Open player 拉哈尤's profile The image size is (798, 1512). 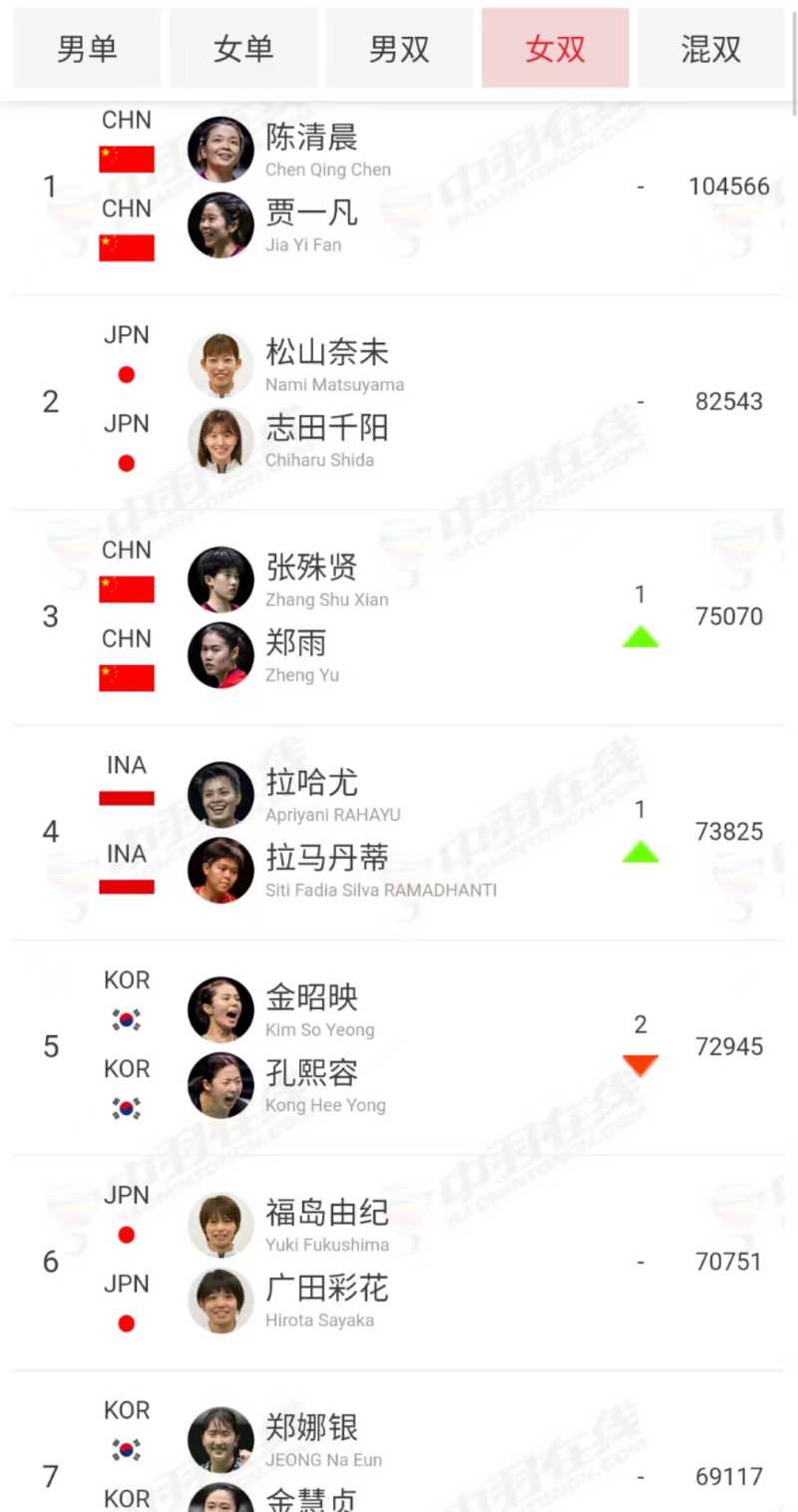coord(311,783)
